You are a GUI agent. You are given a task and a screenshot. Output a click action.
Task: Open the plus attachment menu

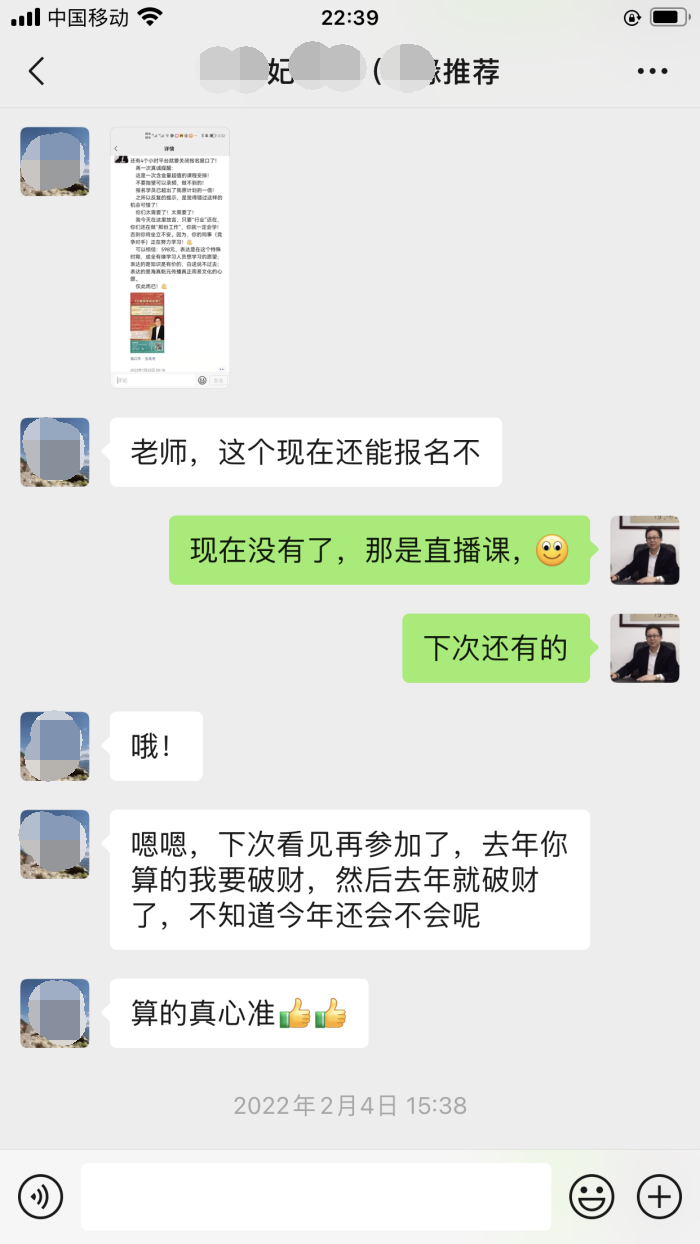[659, 1196]
